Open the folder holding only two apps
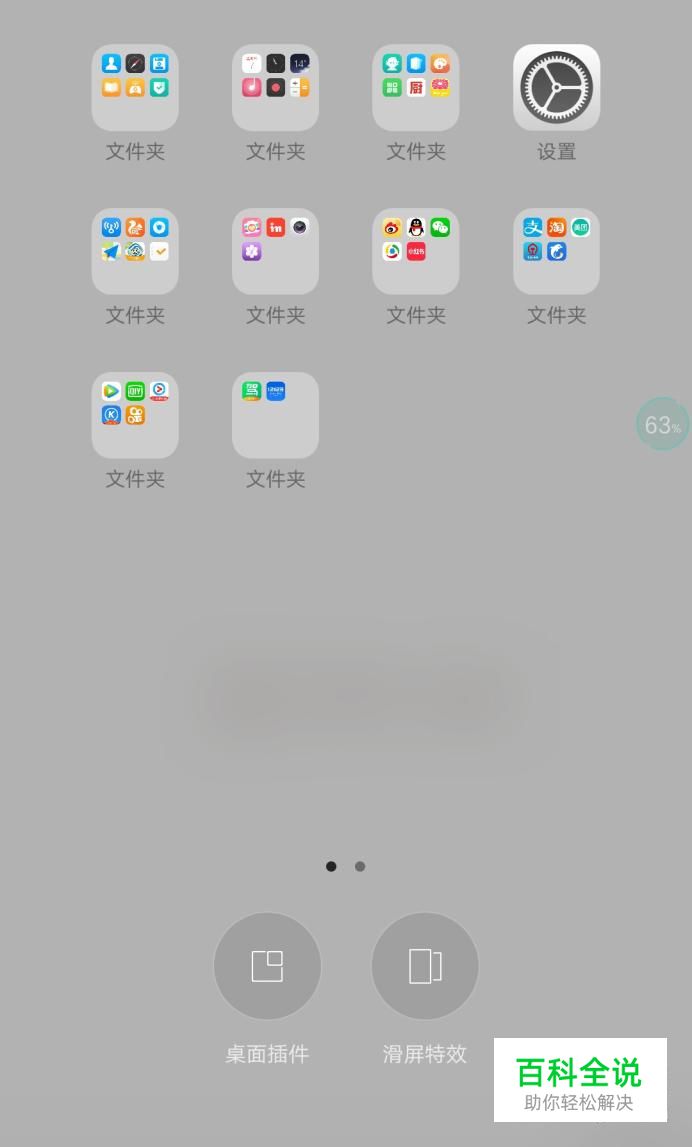This screenshot has height=1147, width=692. [x=275, y=416]
